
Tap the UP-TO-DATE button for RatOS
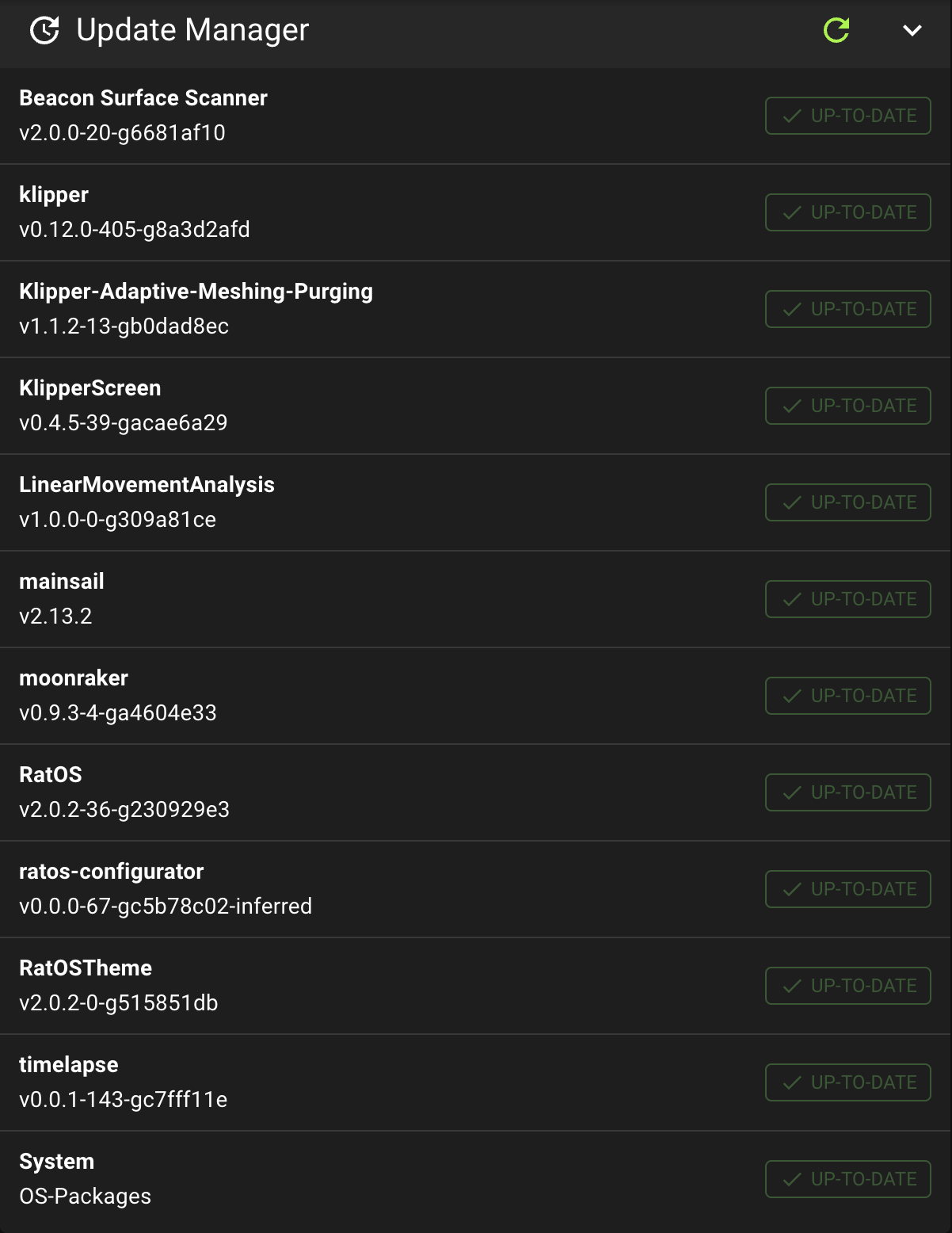pos(847,792)
